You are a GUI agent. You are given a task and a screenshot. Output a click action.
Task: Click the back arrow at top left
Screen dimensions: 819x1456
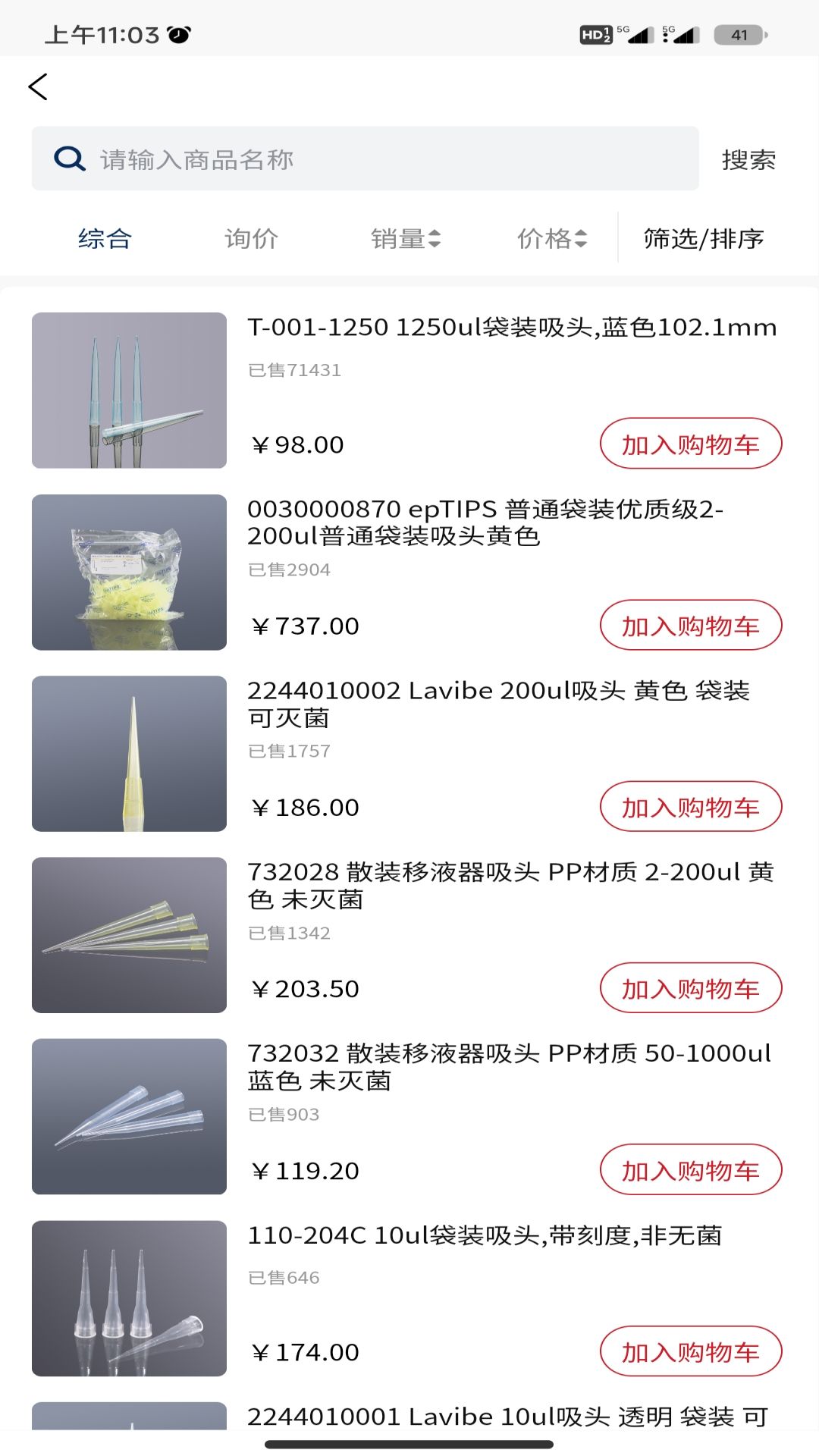coord(37,86)
